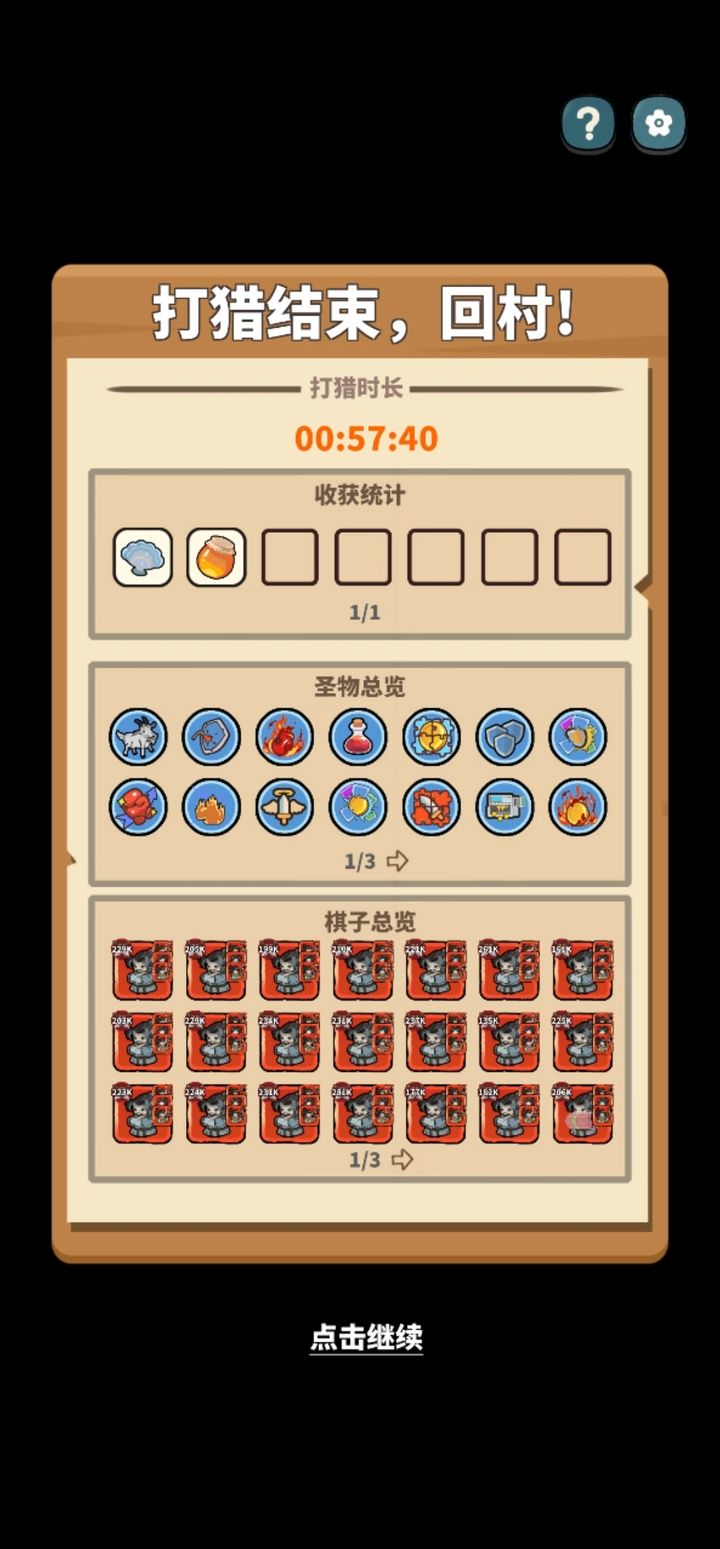
Task: Select the winged sword relic
Action: (x=285, y=808)
